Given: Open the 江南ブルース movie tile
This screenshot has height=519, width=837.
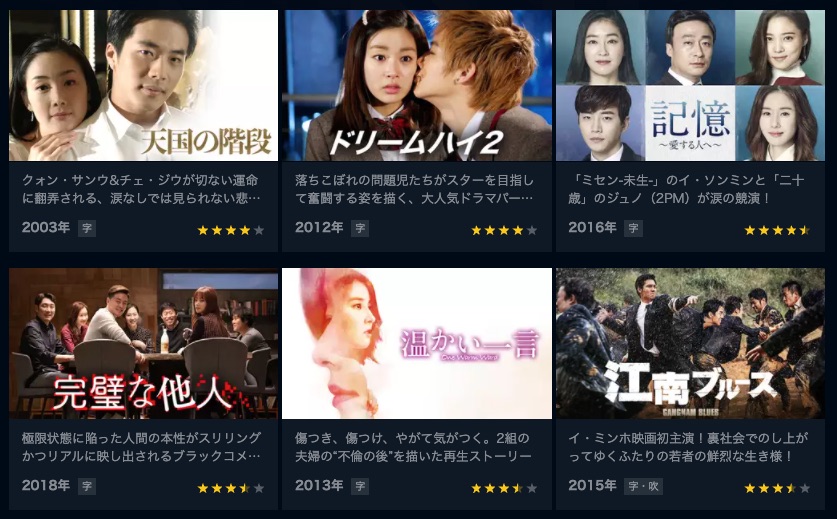Looking at the screenshot, I should click(x=690, y=343).
